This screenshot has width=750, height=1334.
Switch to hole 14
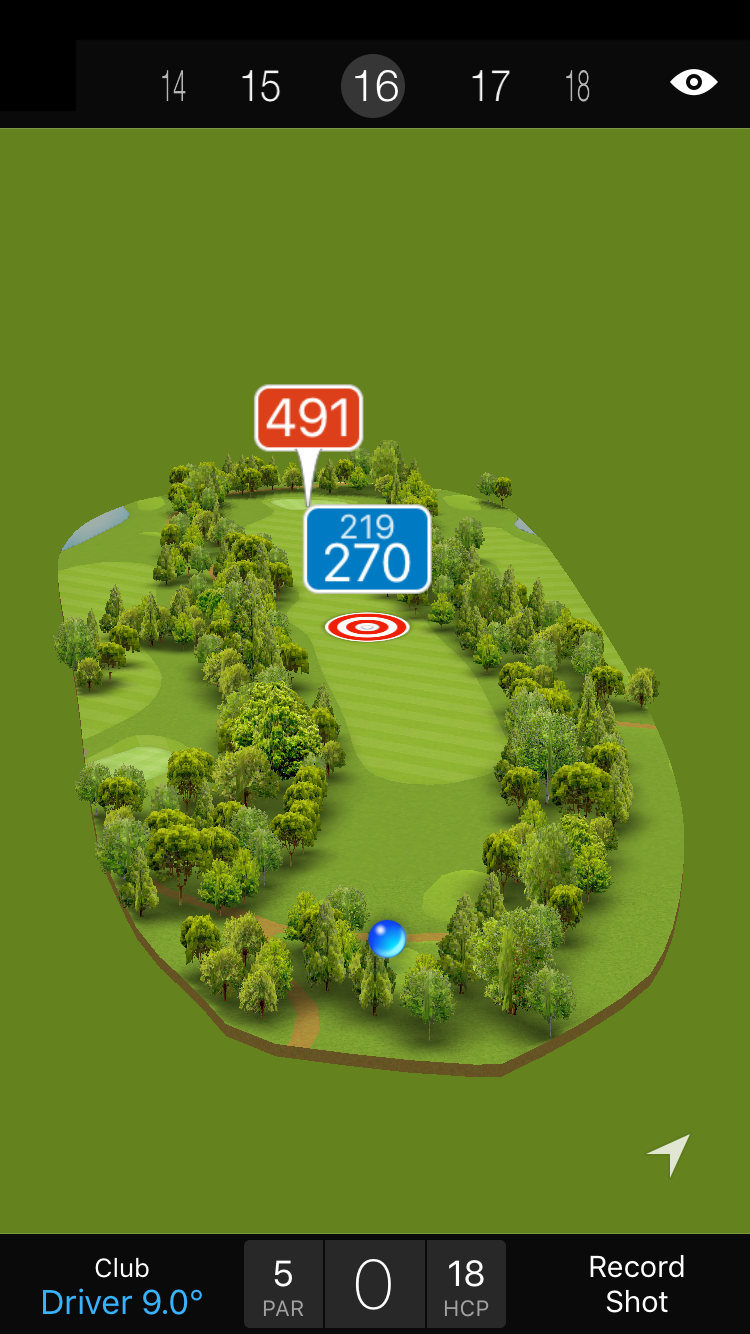(173, 86)
